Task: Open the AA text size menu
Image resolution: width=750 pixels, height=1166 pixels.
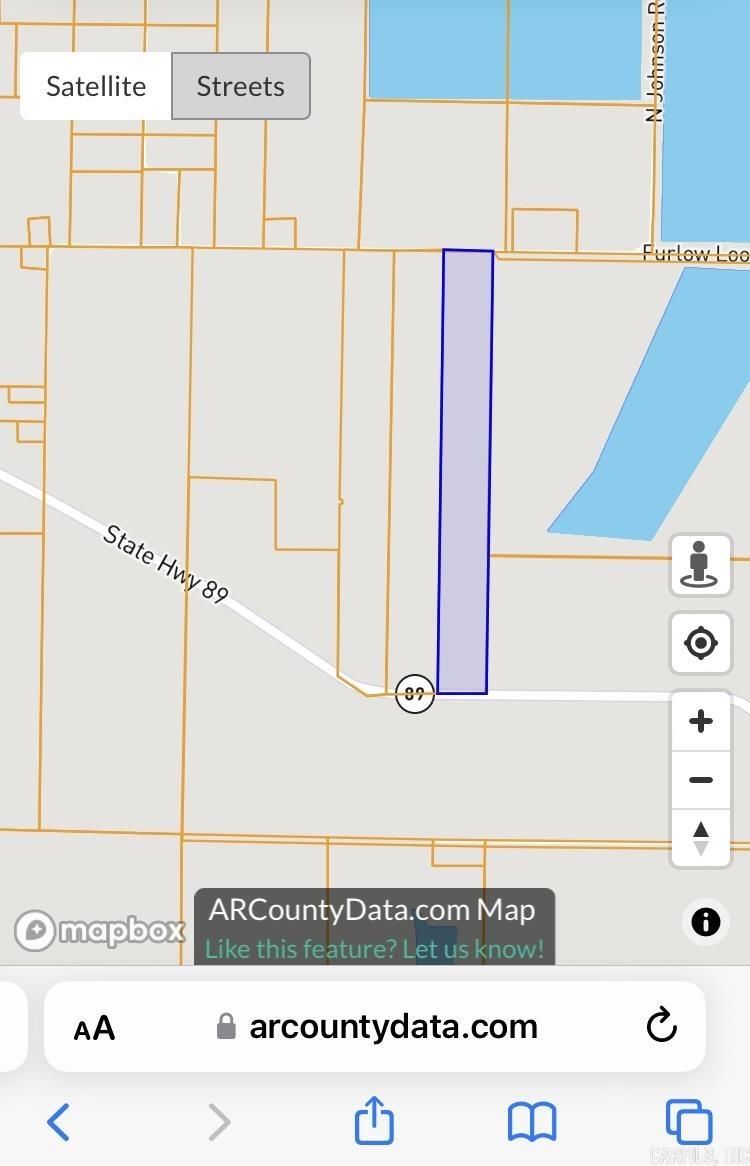Action: [x=95, y=1027]
